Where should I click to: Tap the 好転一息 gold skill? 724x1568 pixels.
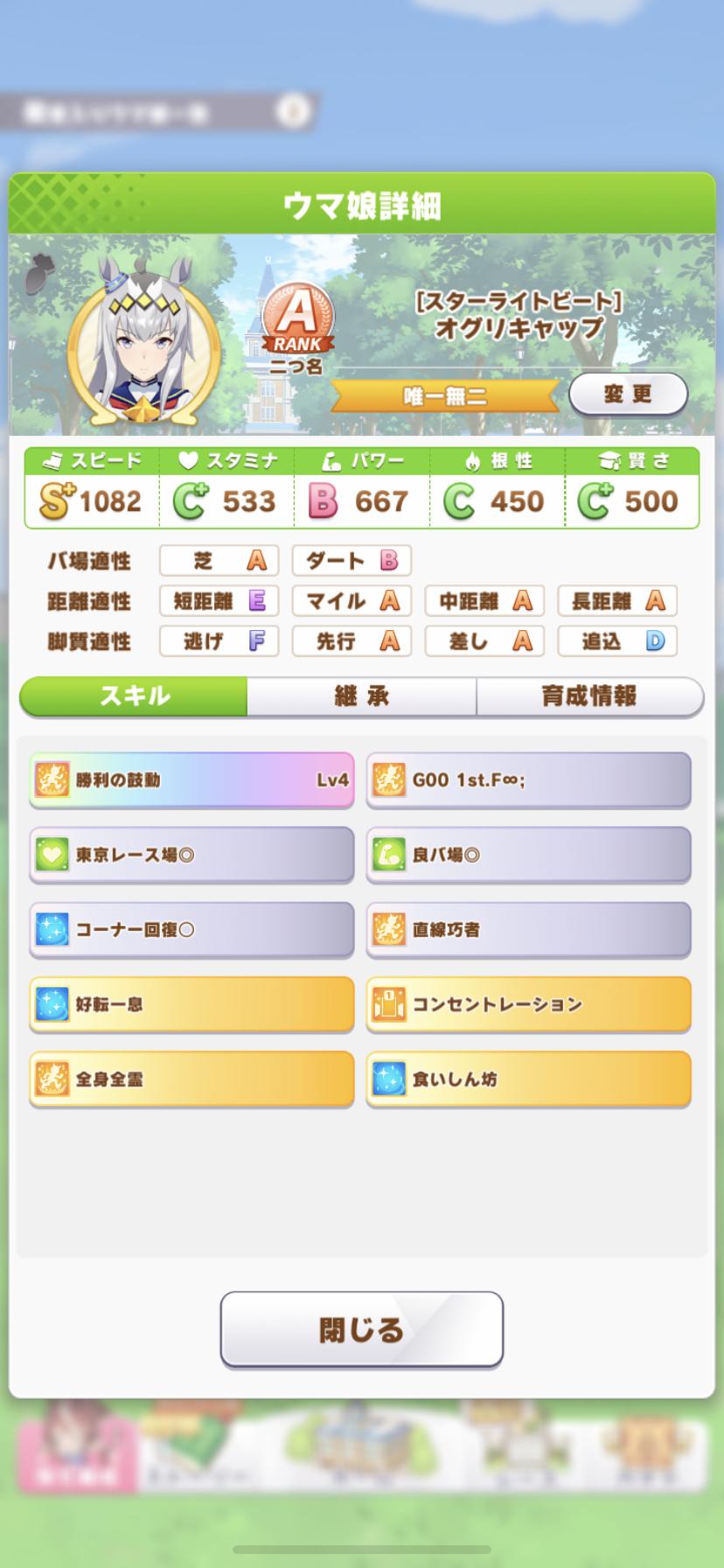point(191,1004)
